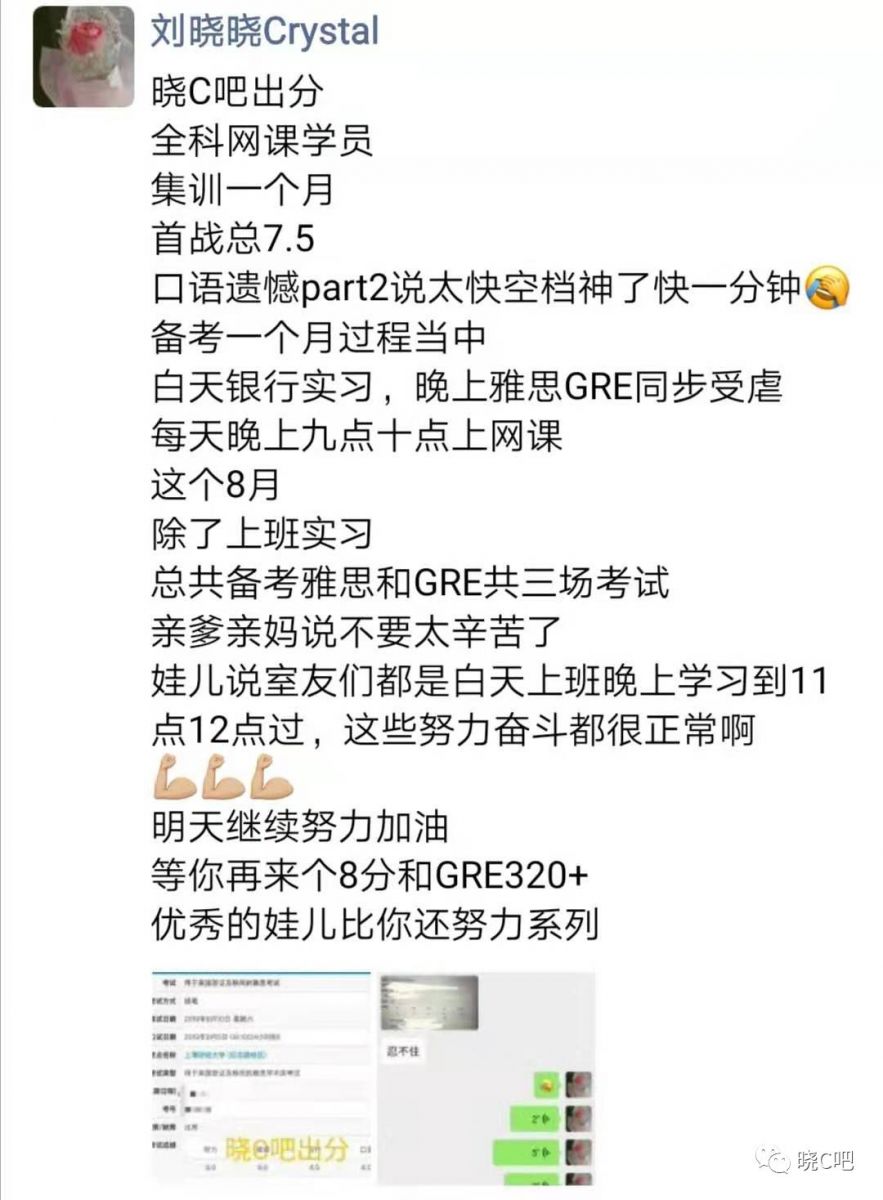883x1200 pixels.
Task: Open 刘晓晓Crystal's profile avatar
Action: 83,57
